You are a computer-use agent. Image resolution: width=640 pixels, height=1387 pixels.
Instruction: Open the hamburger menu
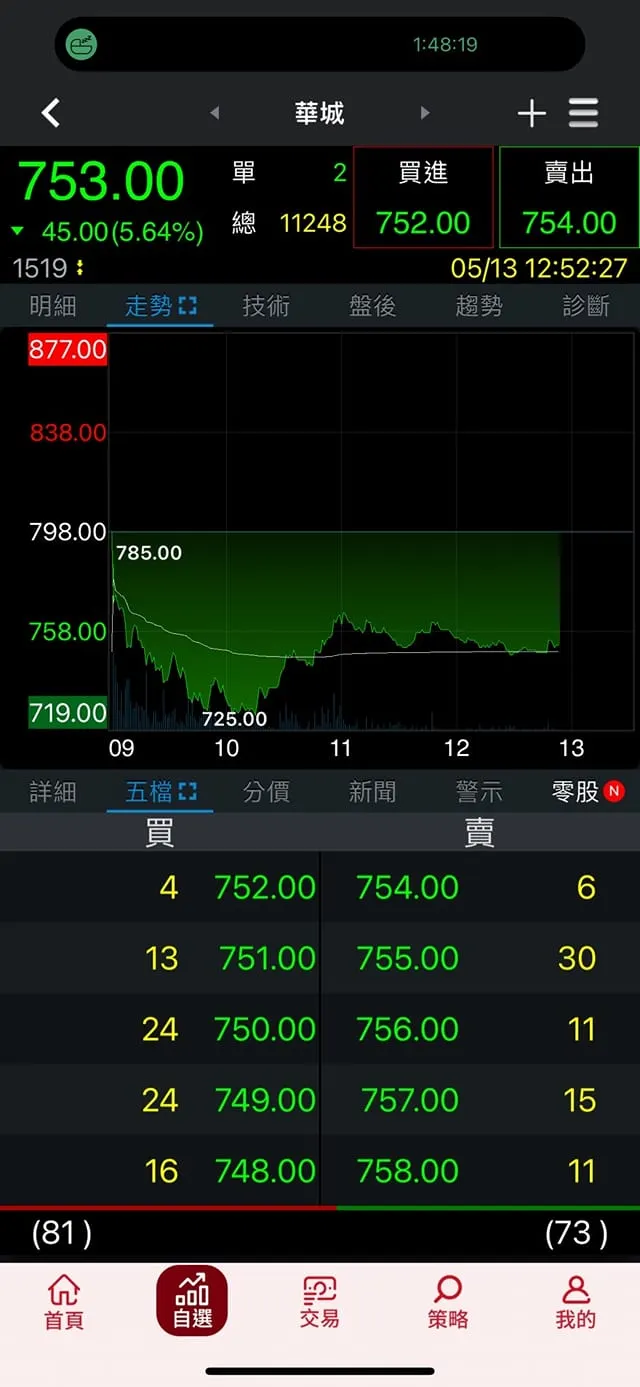pos(584,113)
